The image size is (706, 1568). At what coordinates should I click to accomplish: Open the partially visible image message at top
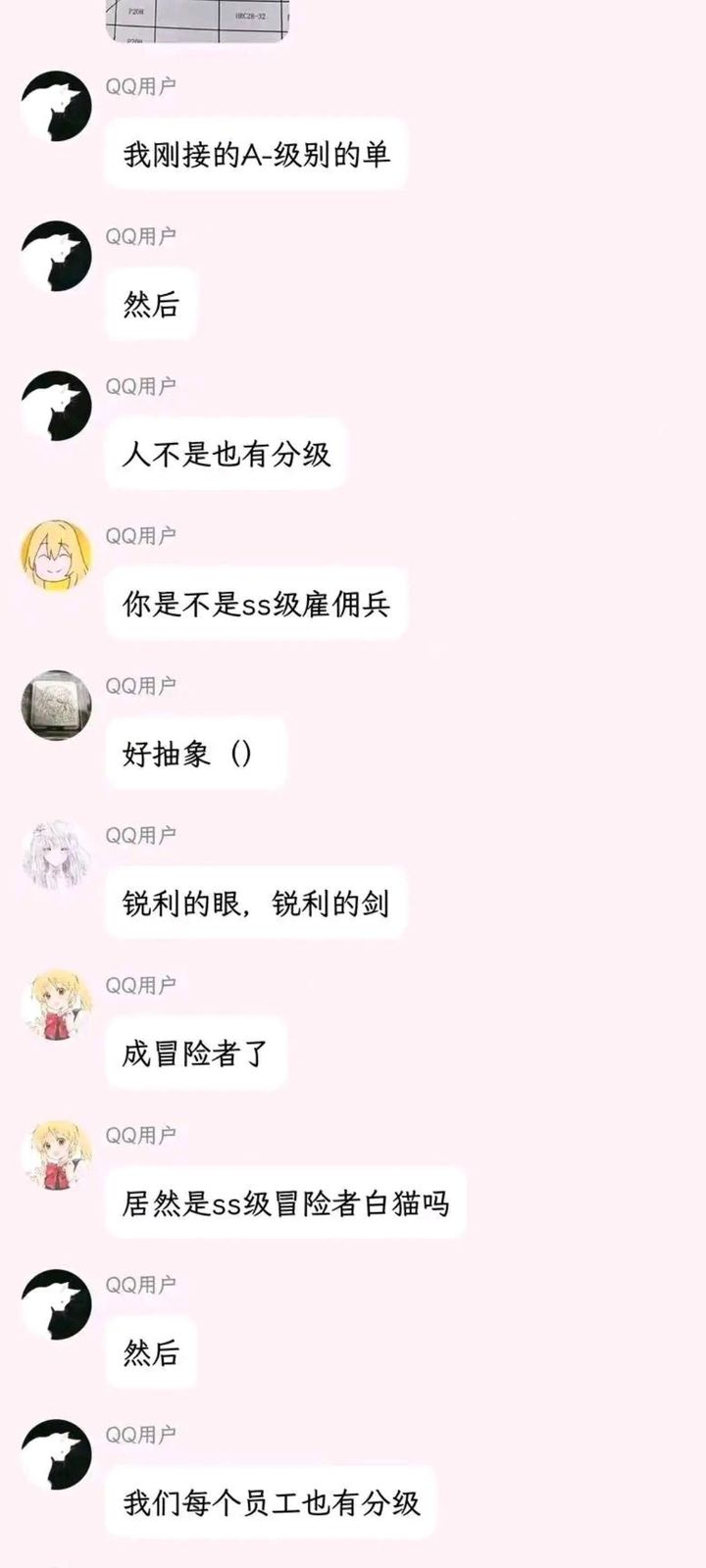pos(197,20)
